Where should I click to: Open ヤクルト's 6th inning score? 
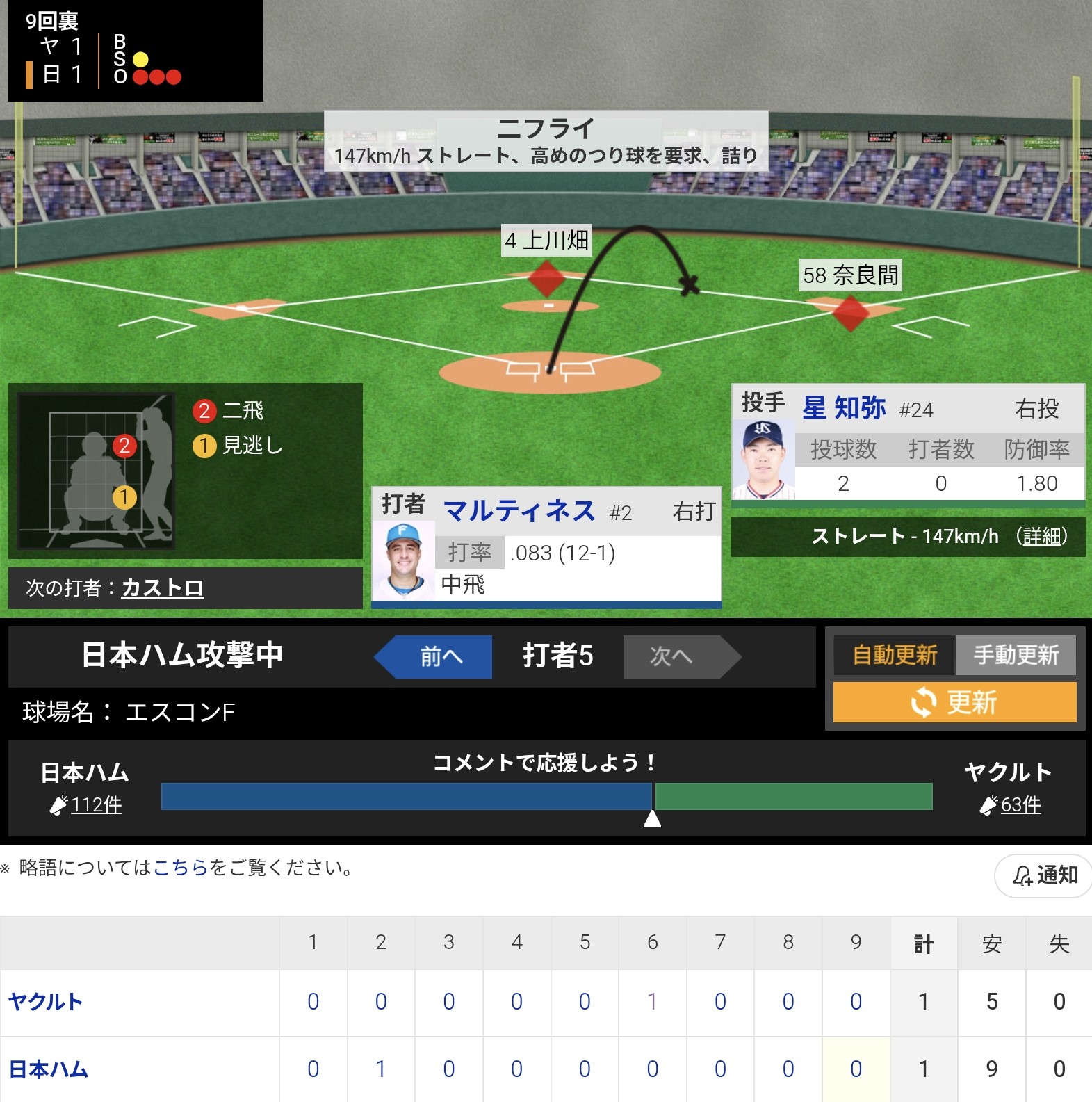[x=652, y=1002]
